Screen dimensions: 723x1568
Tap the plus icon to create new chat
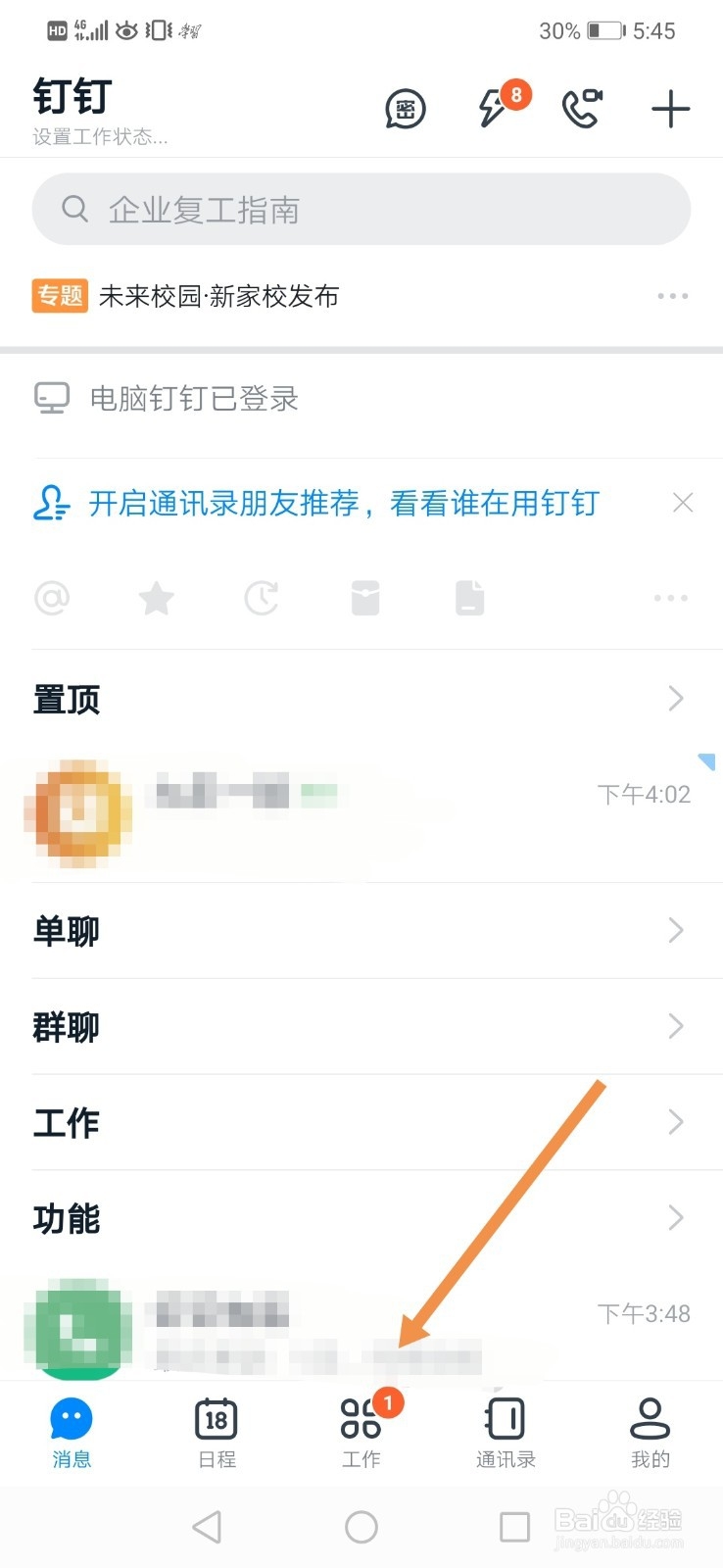pyautogui.click(x=670, y=110)
